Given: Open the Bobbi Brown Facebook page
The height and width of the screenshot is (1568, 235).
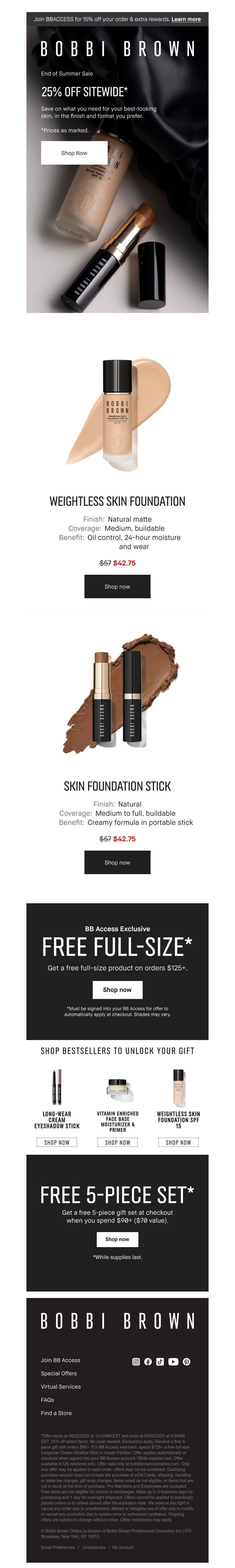Looking at the screenshot, I should [x=148, y=1361].
